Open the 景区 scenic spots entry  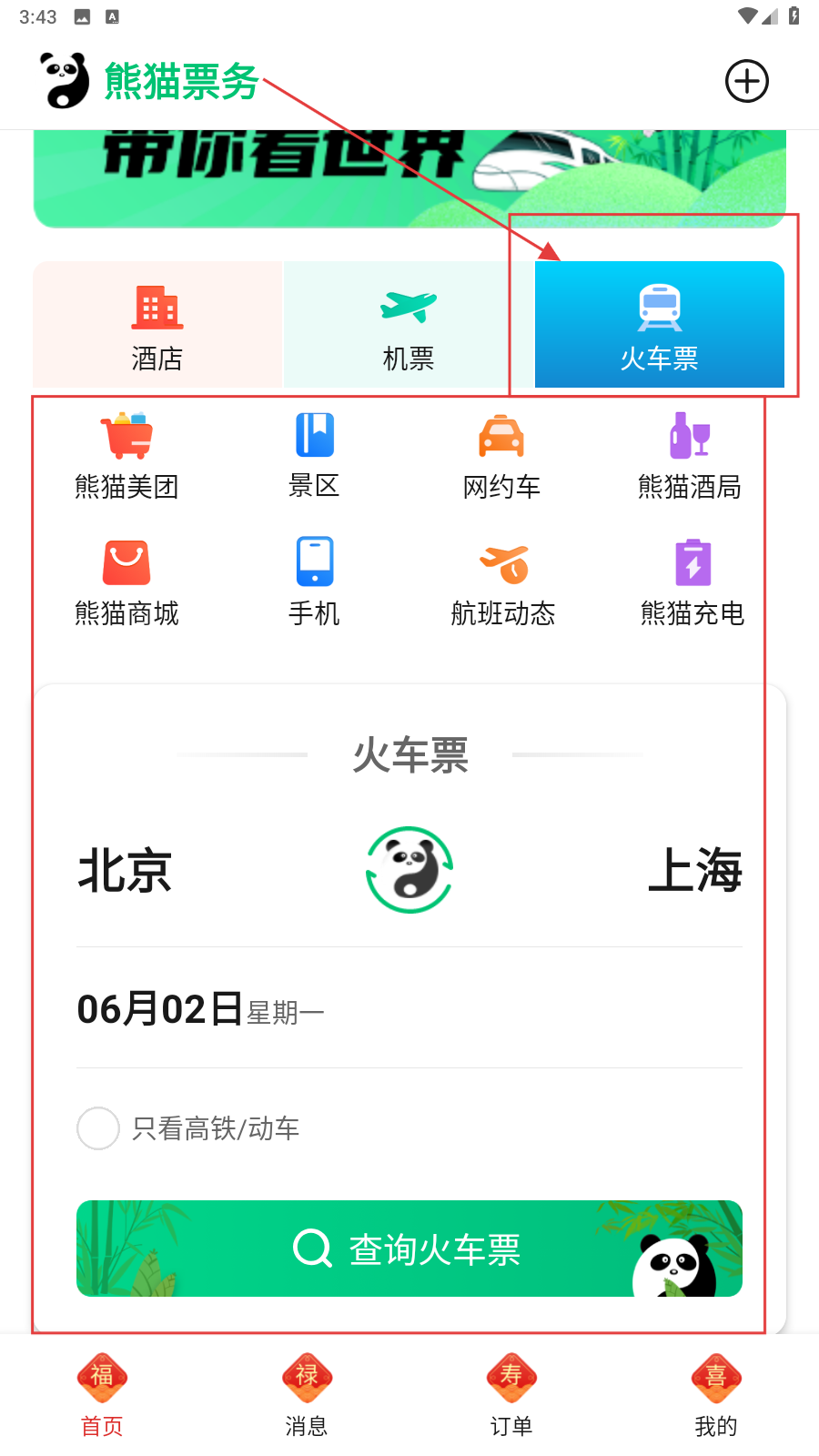314,455
